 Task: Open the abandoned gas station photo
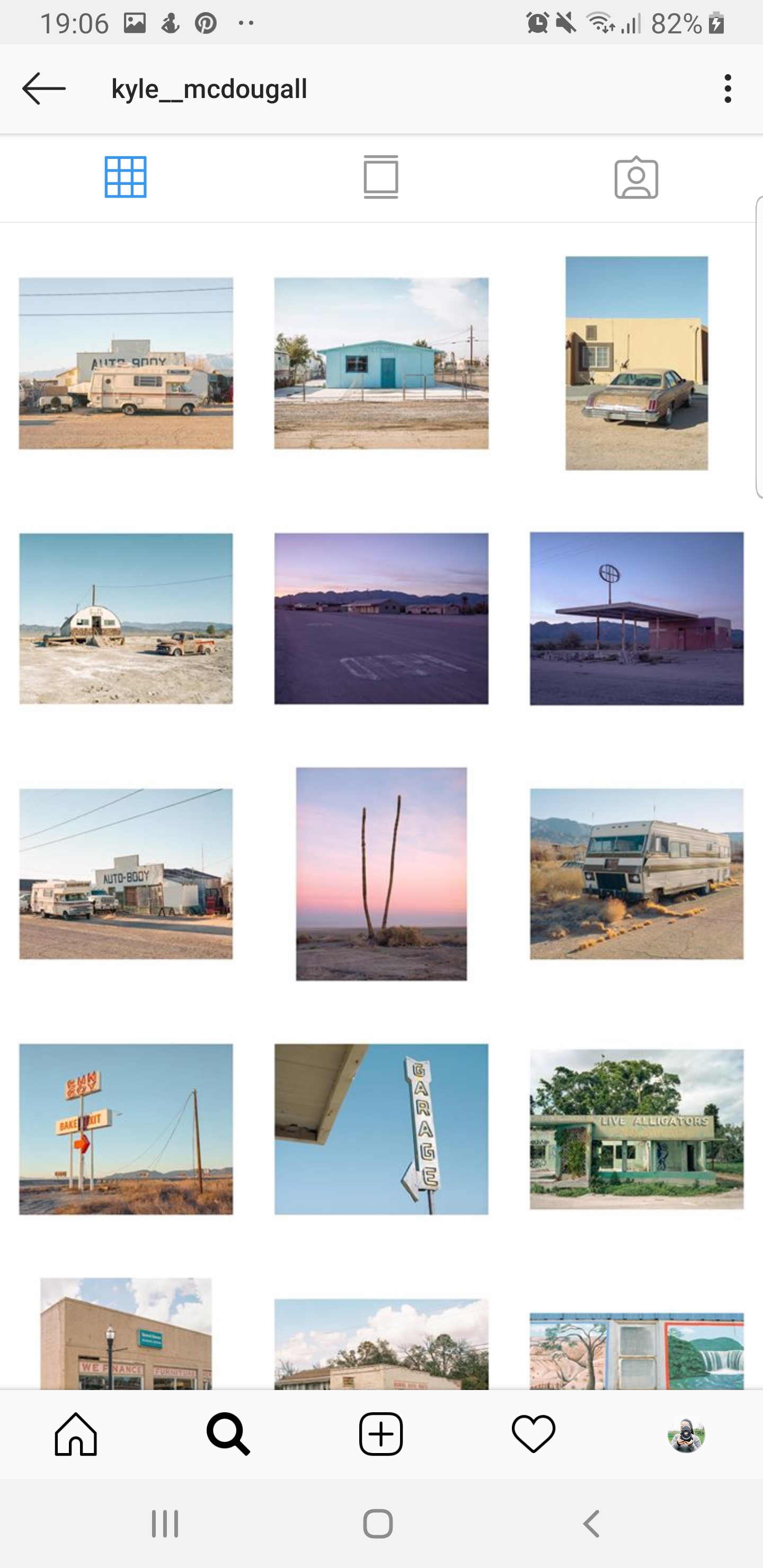click(636, 618)
